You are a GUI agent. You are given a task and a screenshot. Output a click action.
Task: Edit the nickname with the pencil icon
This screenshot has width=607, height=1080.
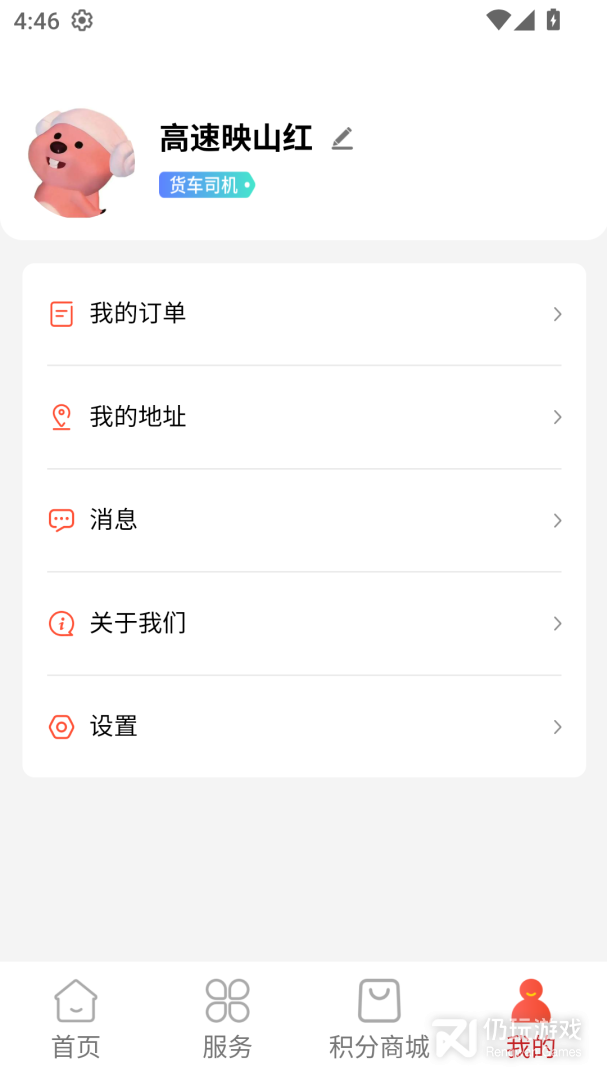coord(342,138)
